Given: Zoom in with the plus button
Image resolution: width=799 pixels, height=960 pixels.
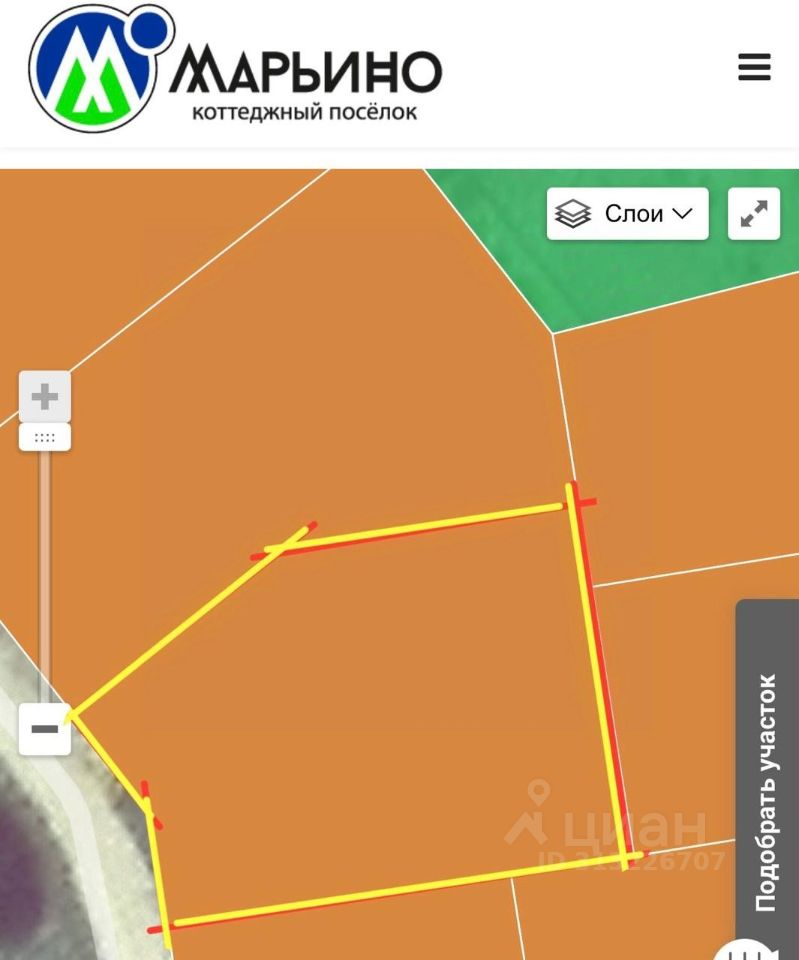Looking at the screenshot, I should (44, 397).
